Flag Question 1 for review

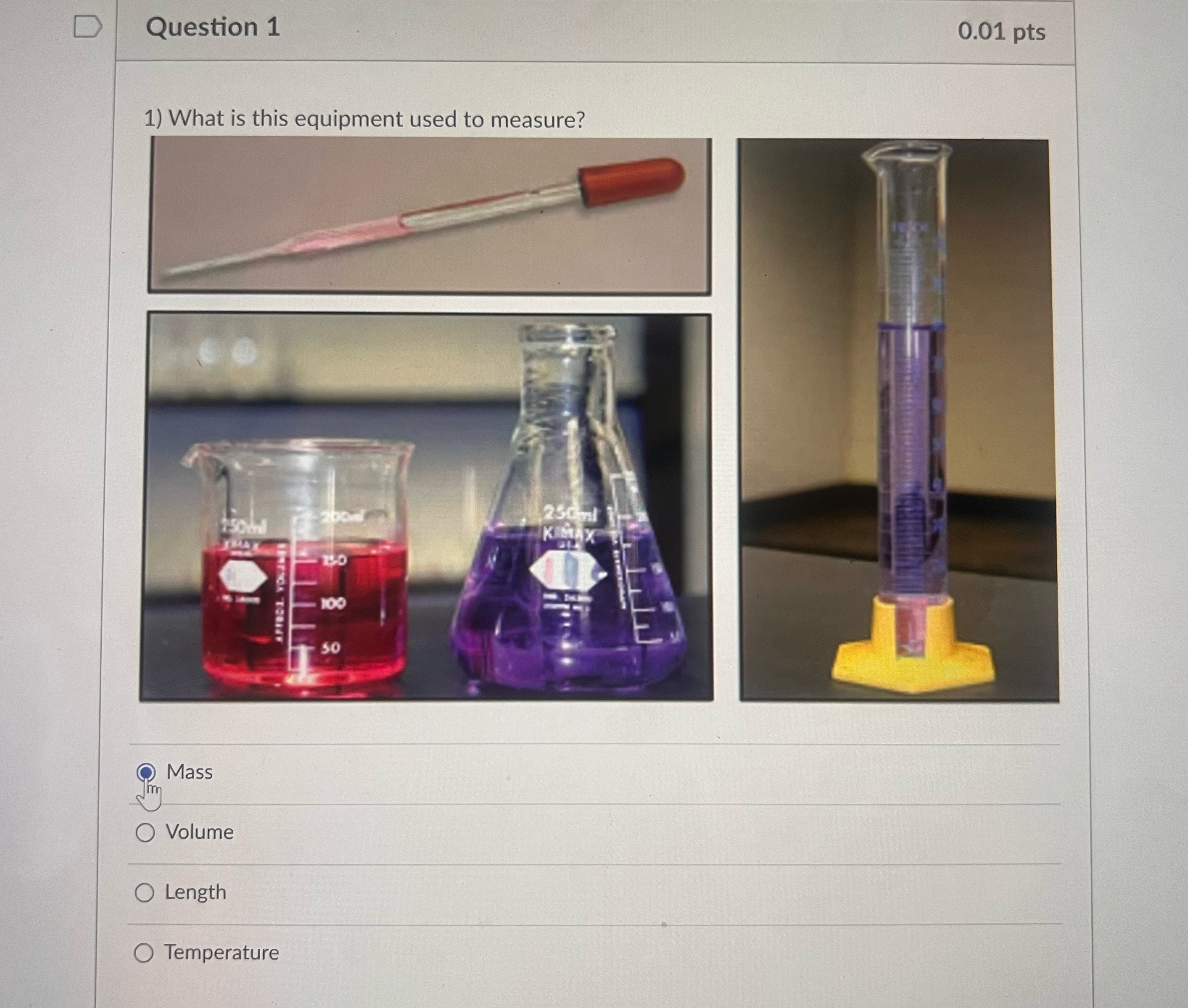(x=87, y=27)
